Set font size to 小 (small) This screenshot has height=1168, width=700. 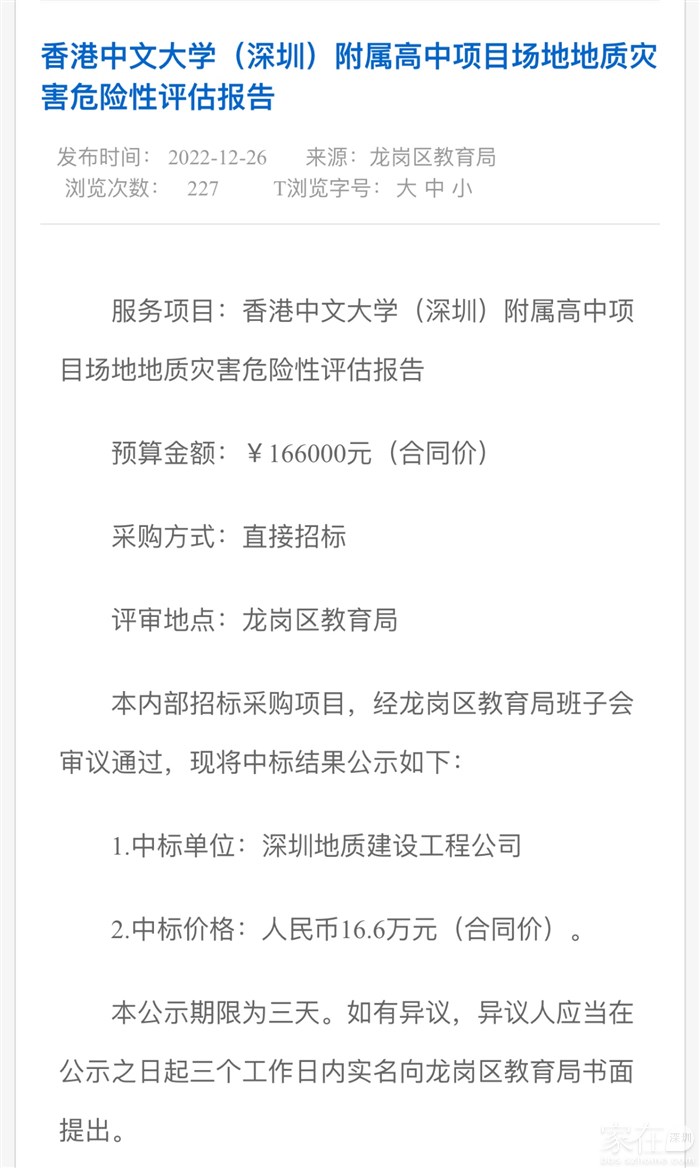pyautogui.click(x=461, y=188)
